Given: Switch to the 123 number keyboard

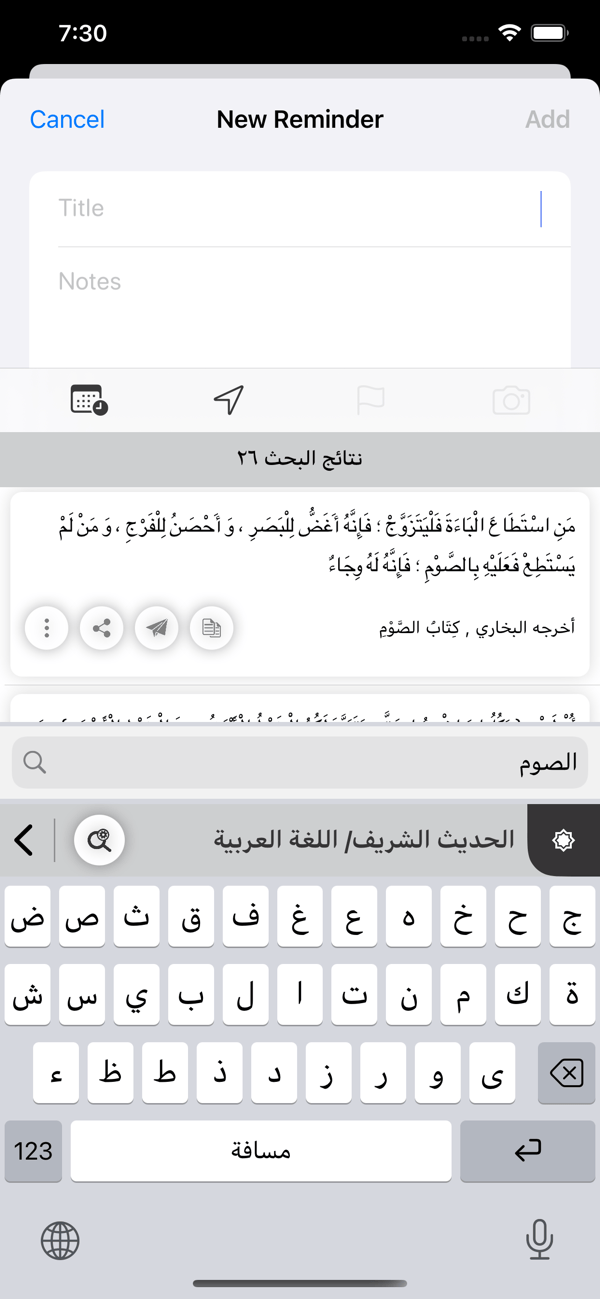Looking at the screenshot, I should [x=33, y=1150].
